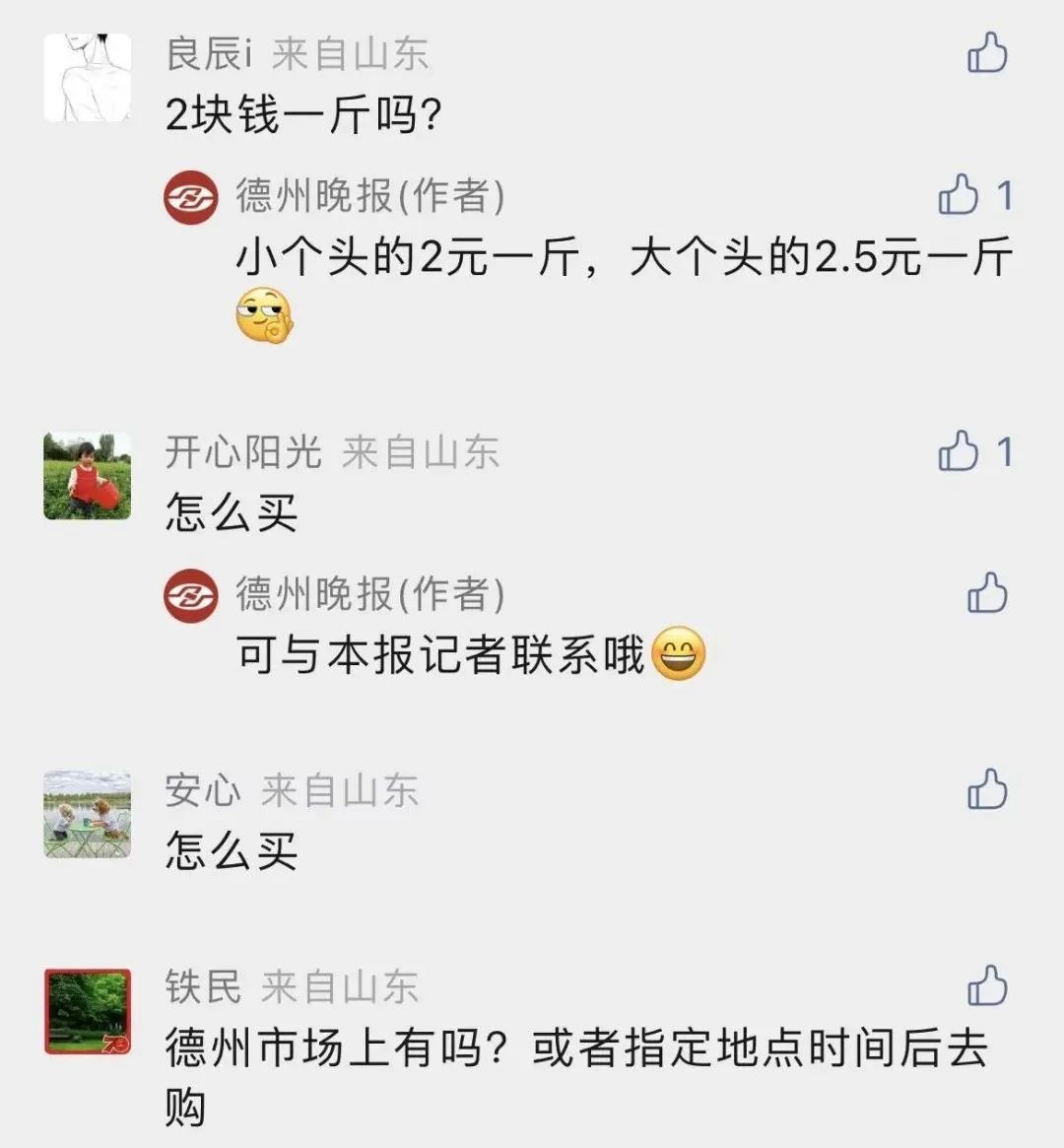Like 良辰i's comment

[x=987, y=53]
